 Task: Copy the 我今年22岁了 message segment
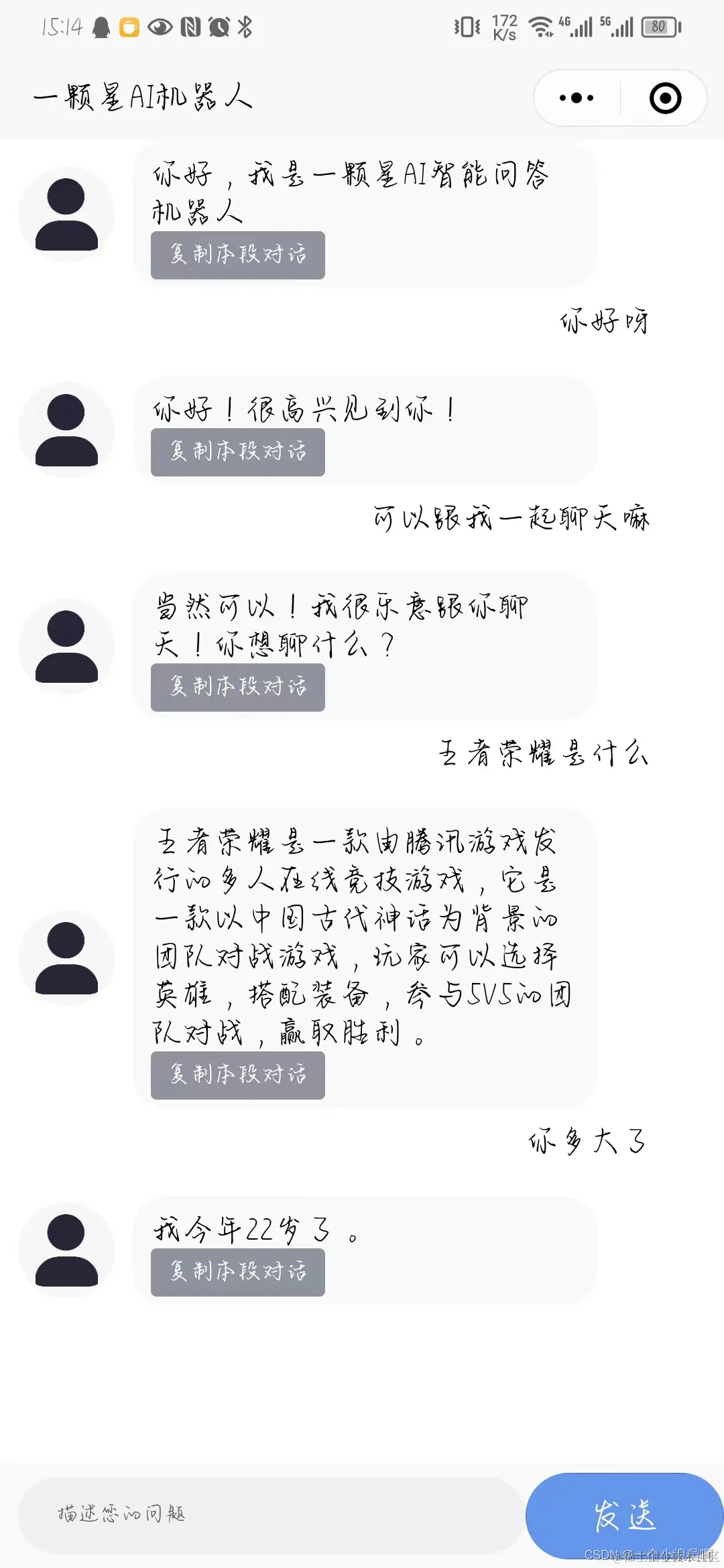coord(237,1272)
